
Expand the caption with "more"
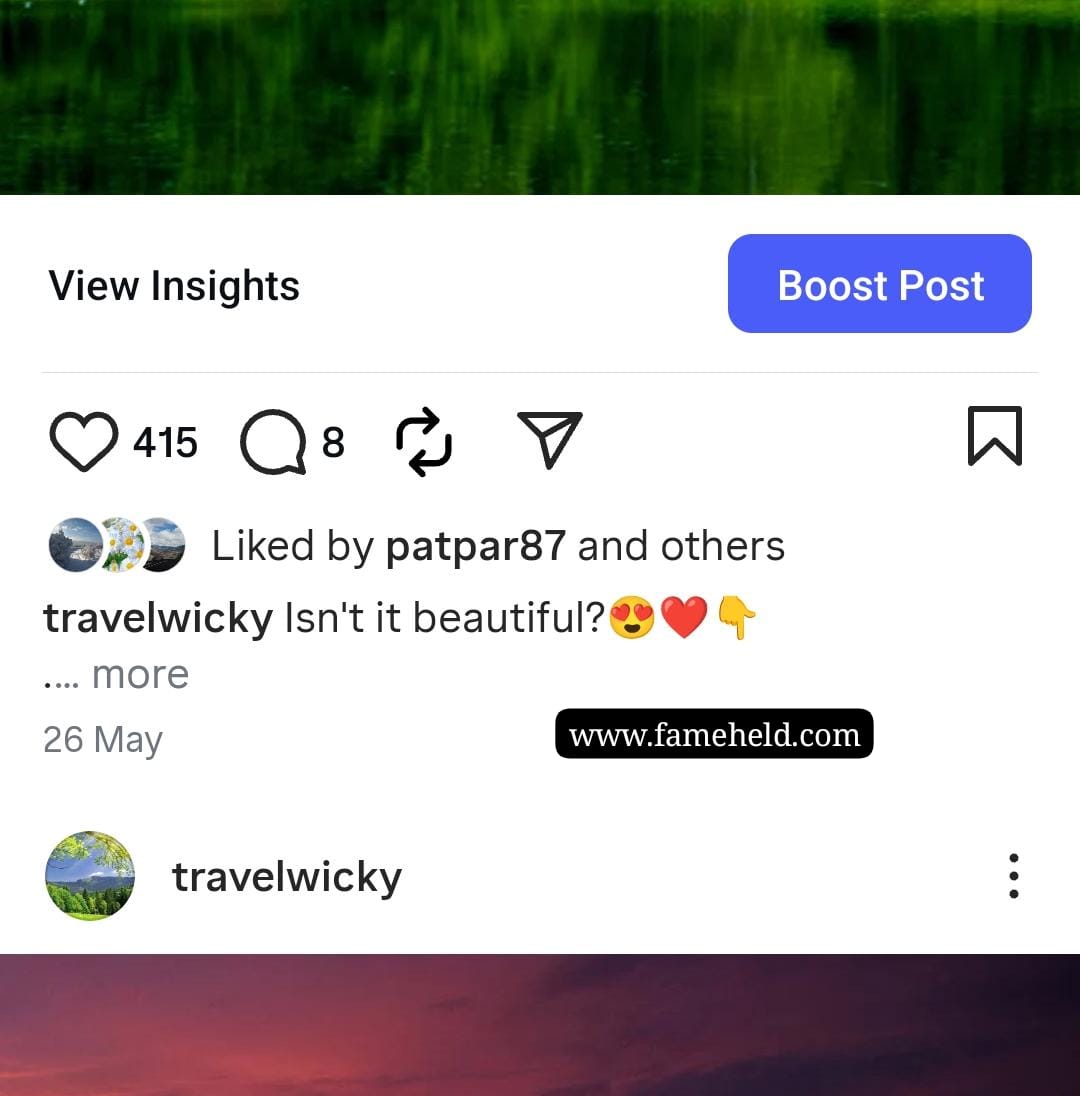(140, 675)
